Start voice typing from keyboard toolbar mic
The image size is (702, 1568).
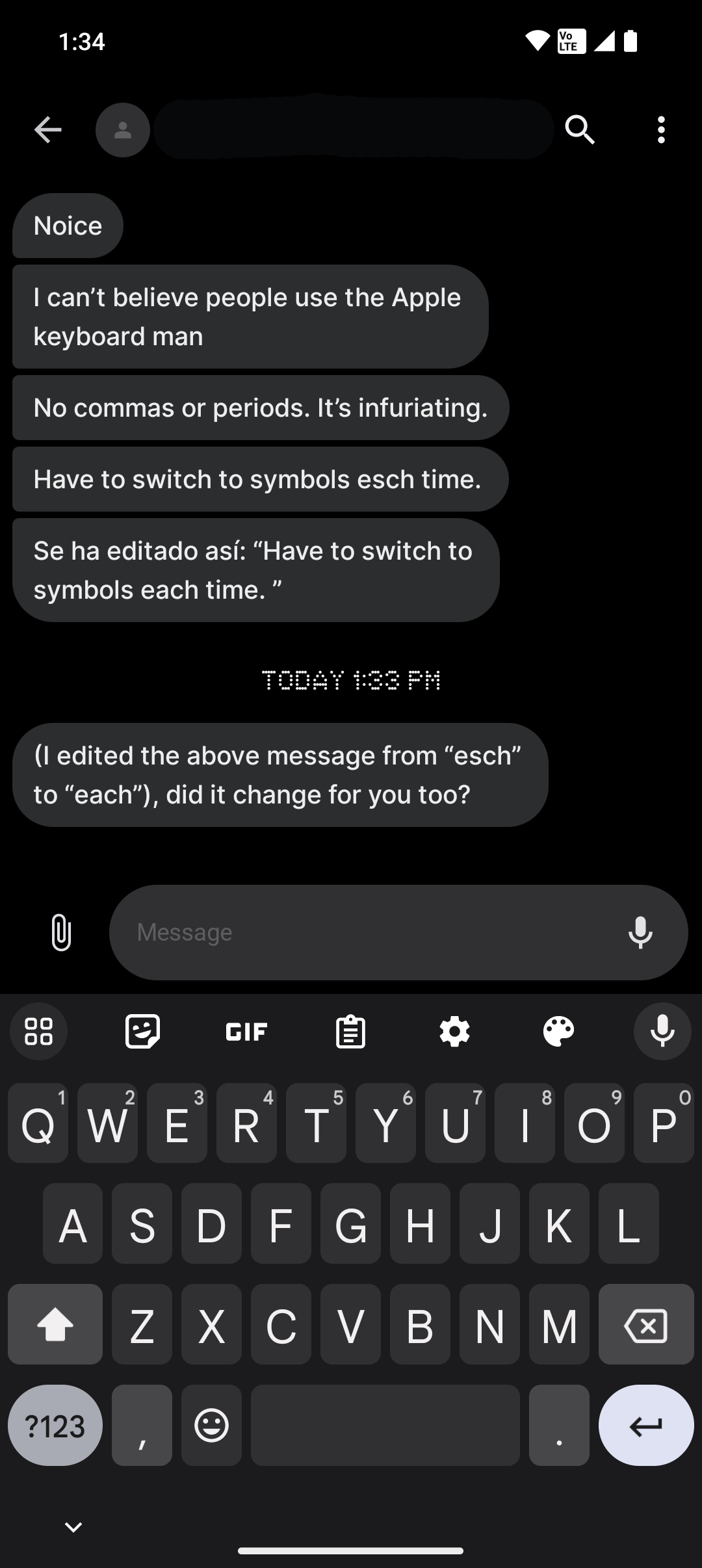662,1031
